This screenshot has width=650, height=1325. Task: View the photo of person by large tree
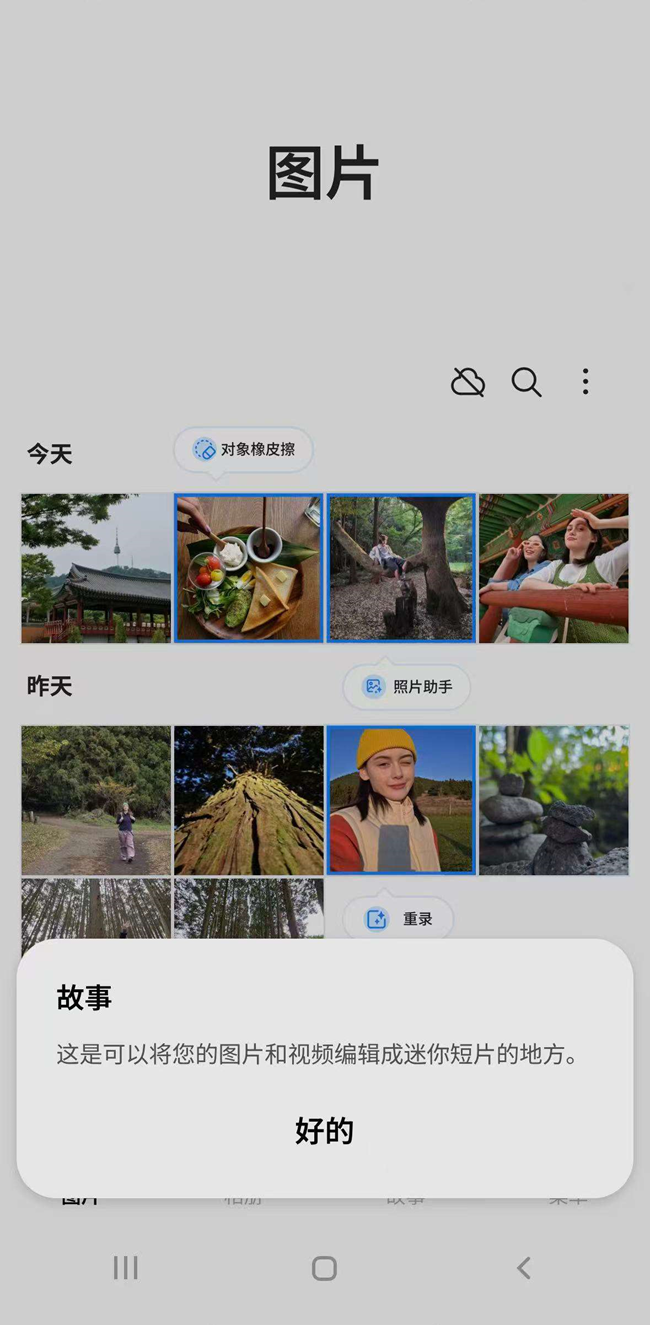[x=401, y=568]
